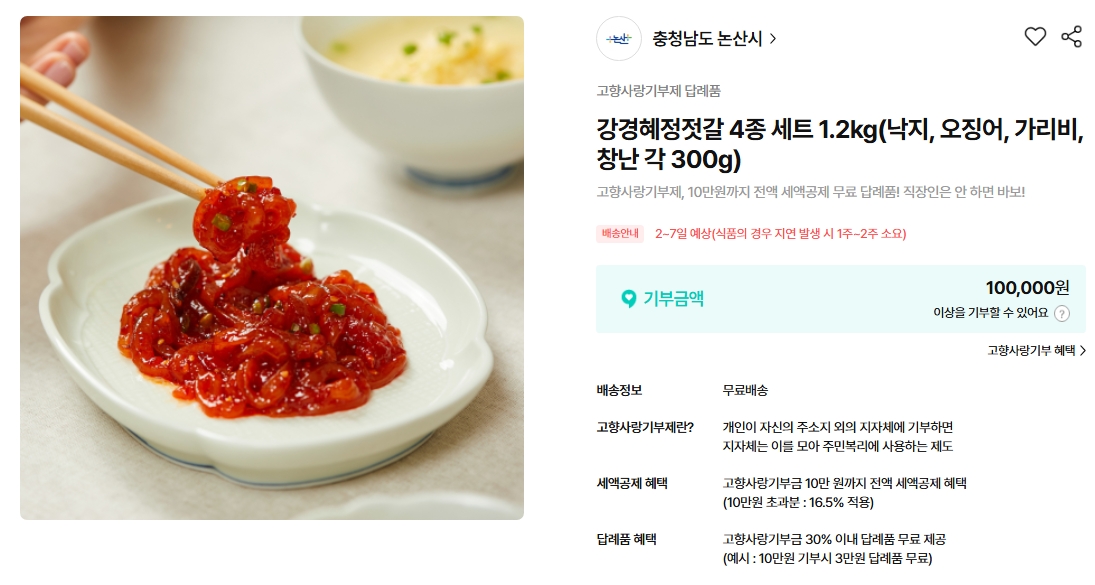Open the 충청남도 논산시 municipality page
This screenshot has height=585, width=1095.
pos(713,39)
